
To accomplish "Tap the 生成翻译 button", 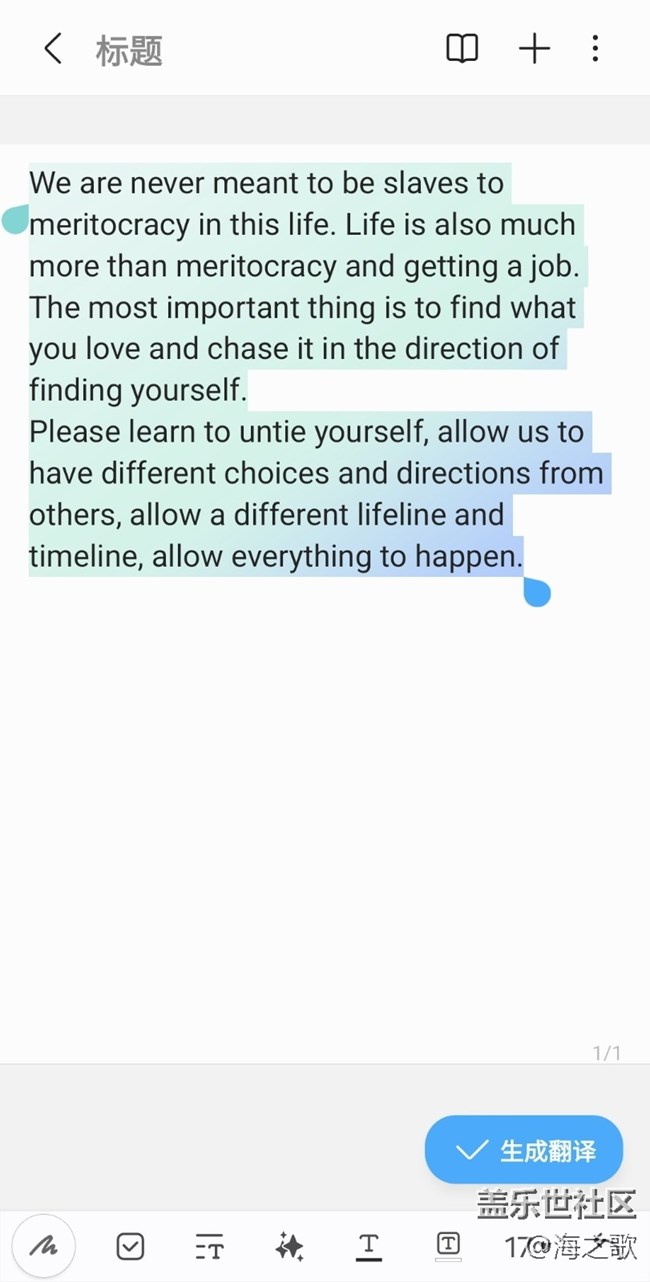I will [x=524, y=1150].
